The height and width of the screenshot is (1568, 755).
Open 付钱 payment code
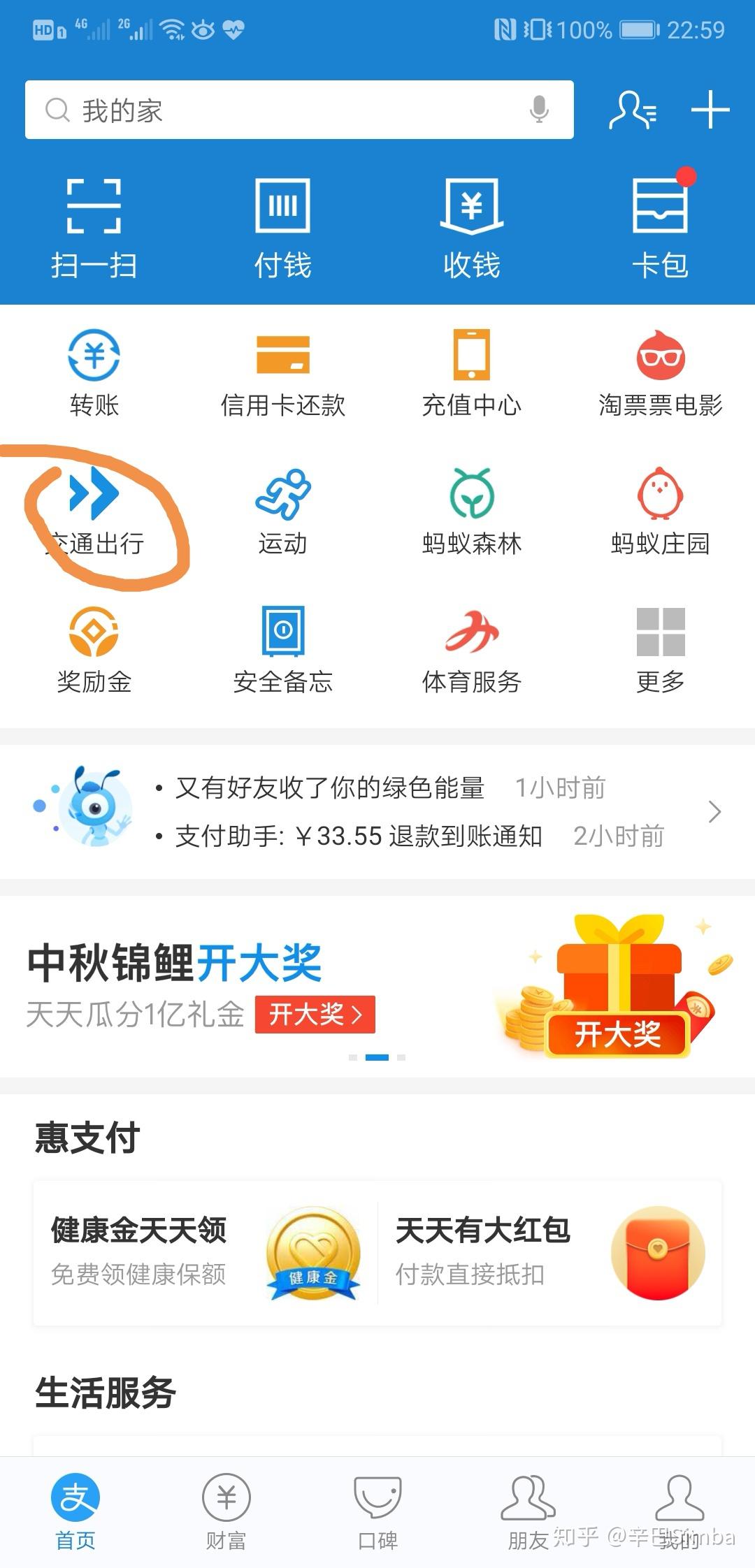coord(282,227)
